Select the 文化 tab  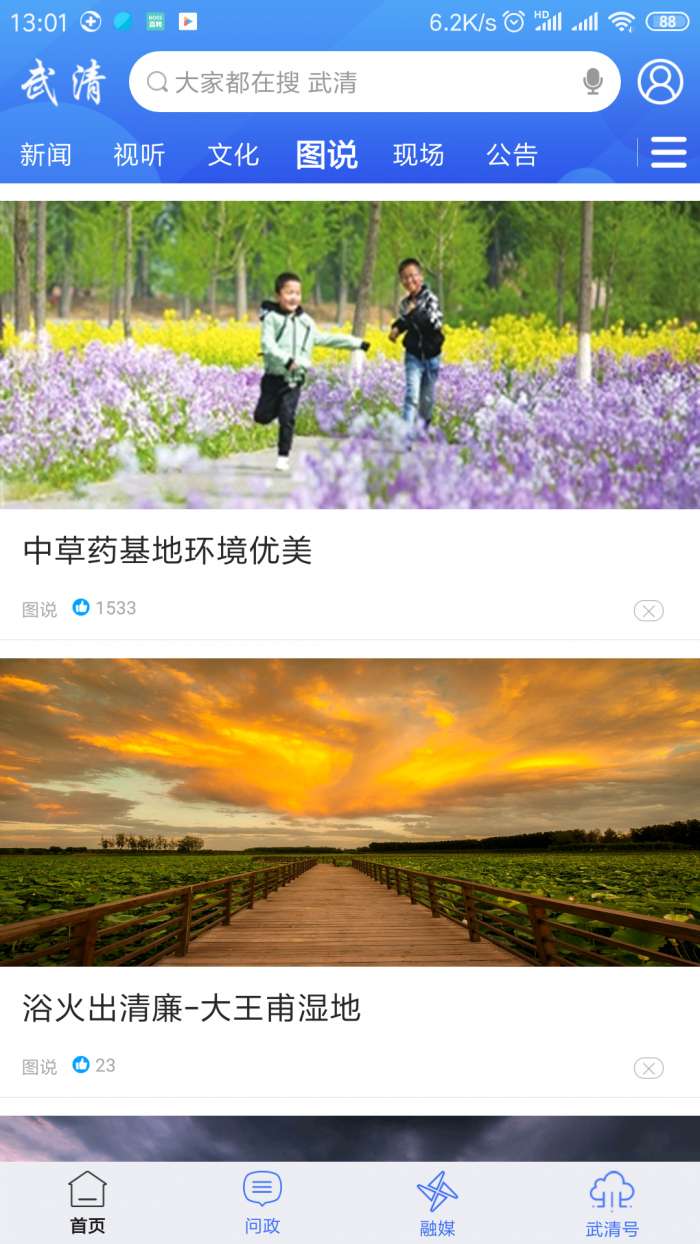click(233, 155)
